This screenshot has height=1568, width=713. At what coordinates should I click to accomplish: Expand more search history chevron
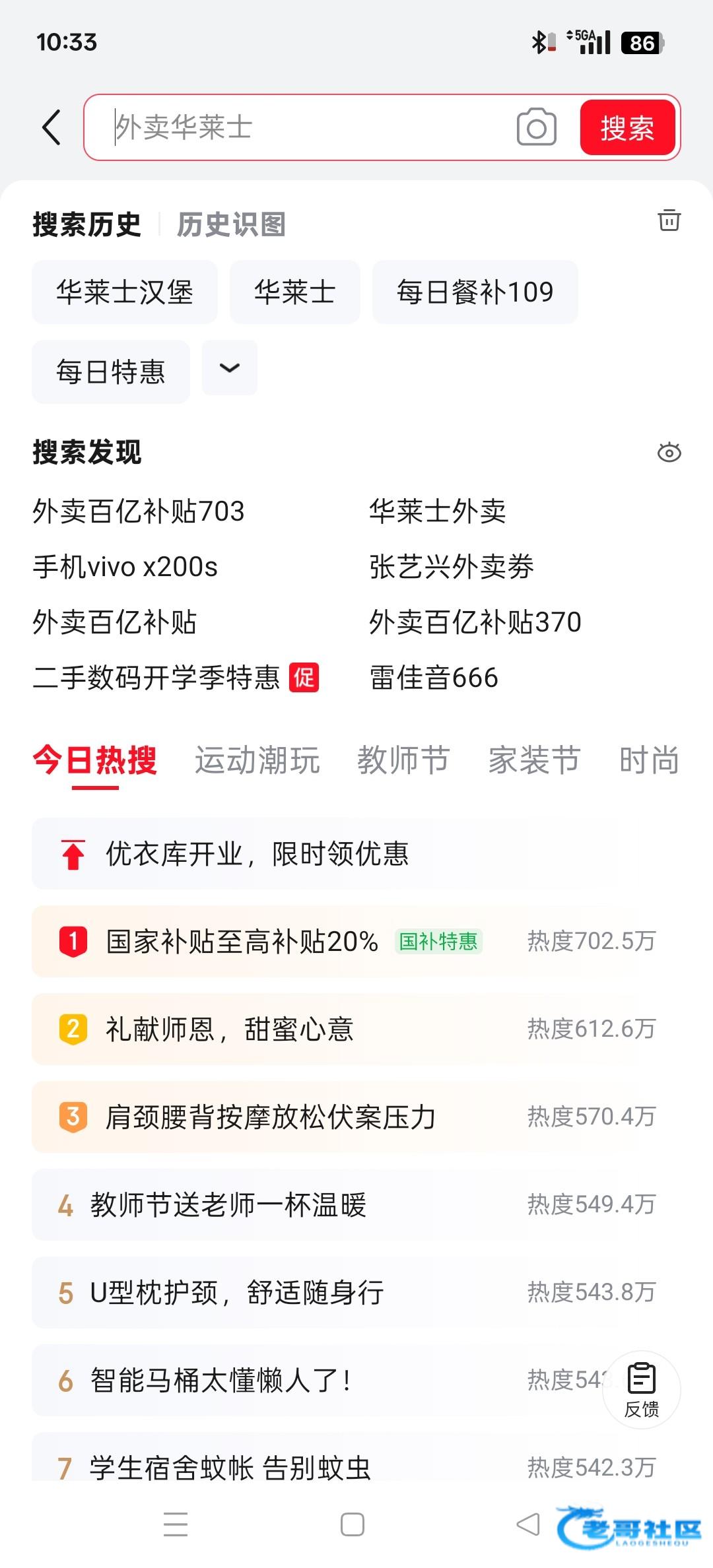click(229, 368)
